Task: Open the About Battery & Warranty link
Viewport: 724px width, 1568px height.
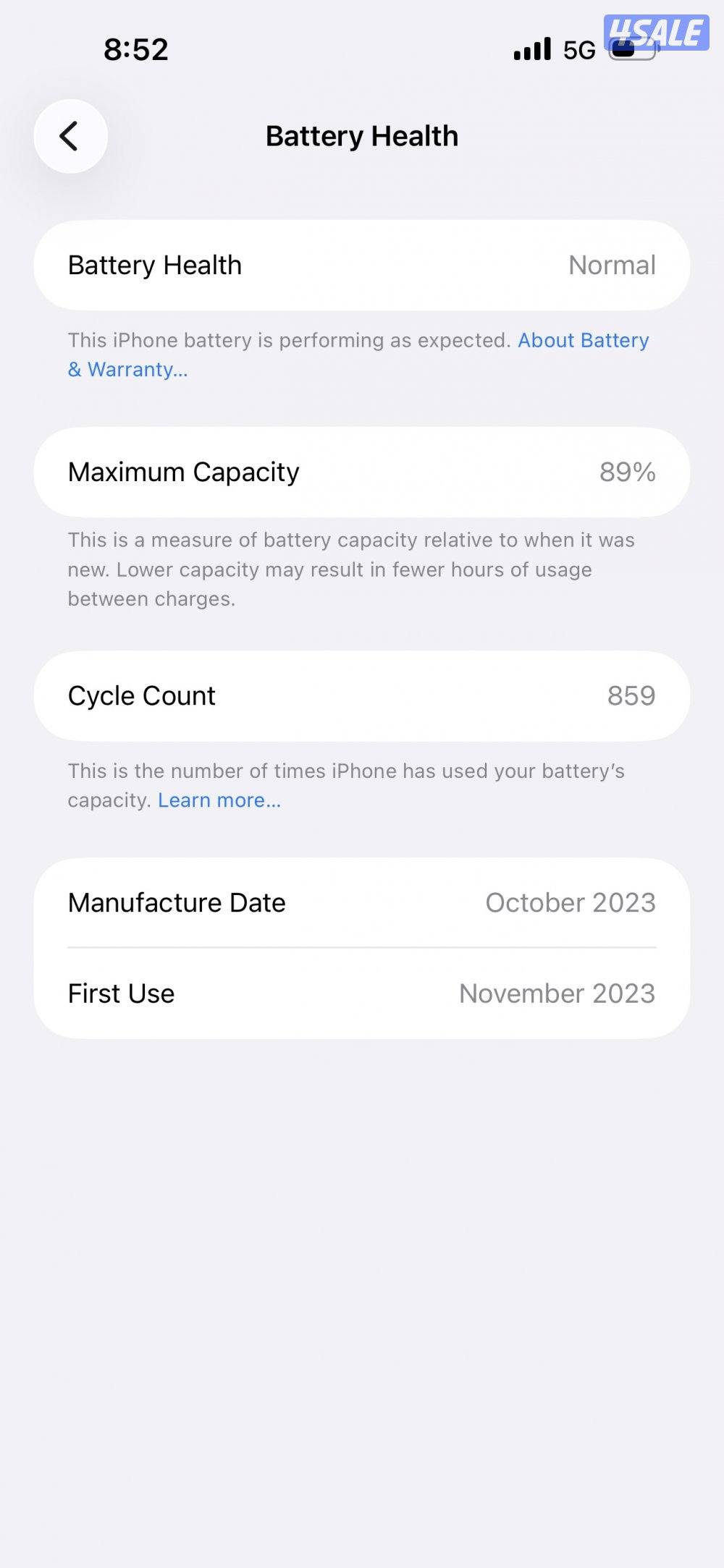Action: point(583,340)
